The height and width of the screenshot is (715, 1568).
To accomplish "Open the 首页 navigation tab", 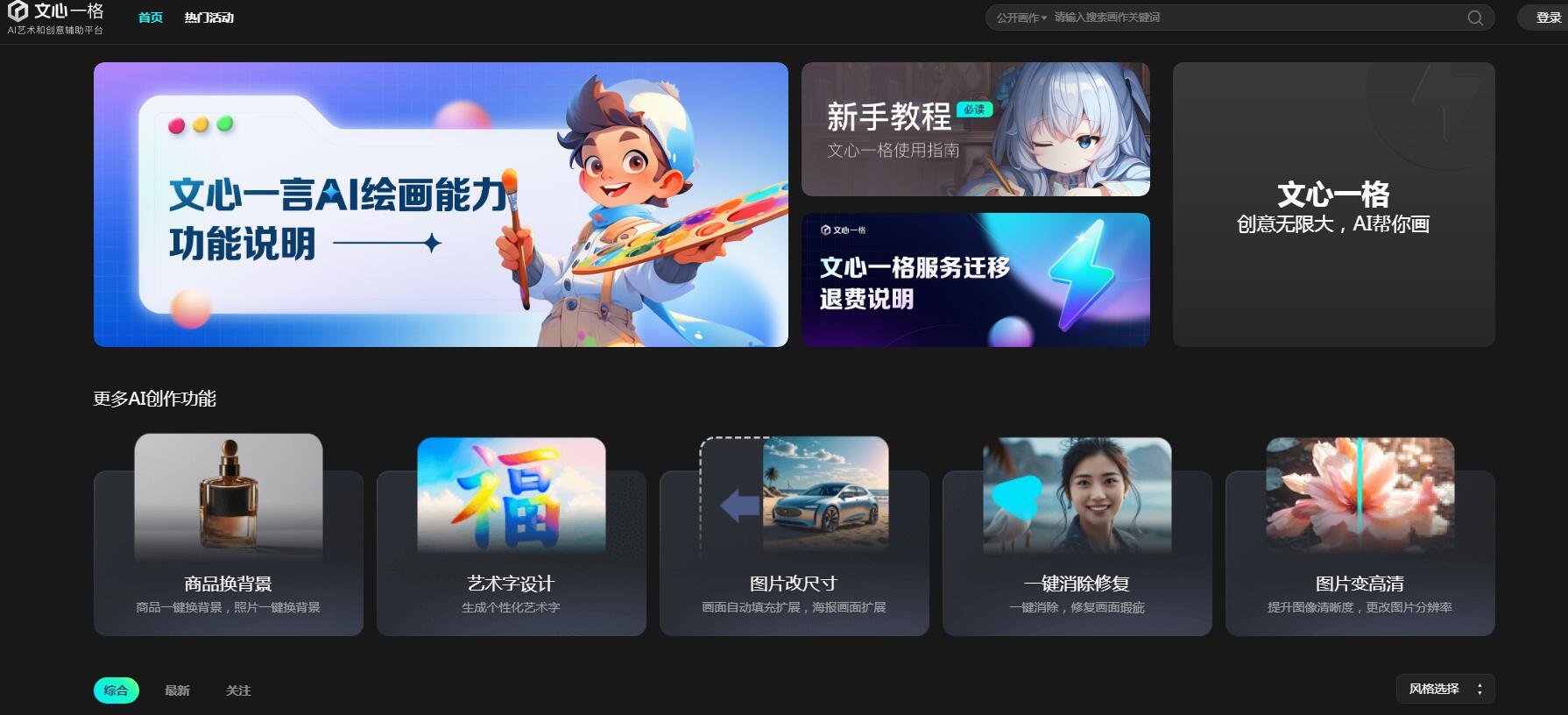I will click(151, 18).
